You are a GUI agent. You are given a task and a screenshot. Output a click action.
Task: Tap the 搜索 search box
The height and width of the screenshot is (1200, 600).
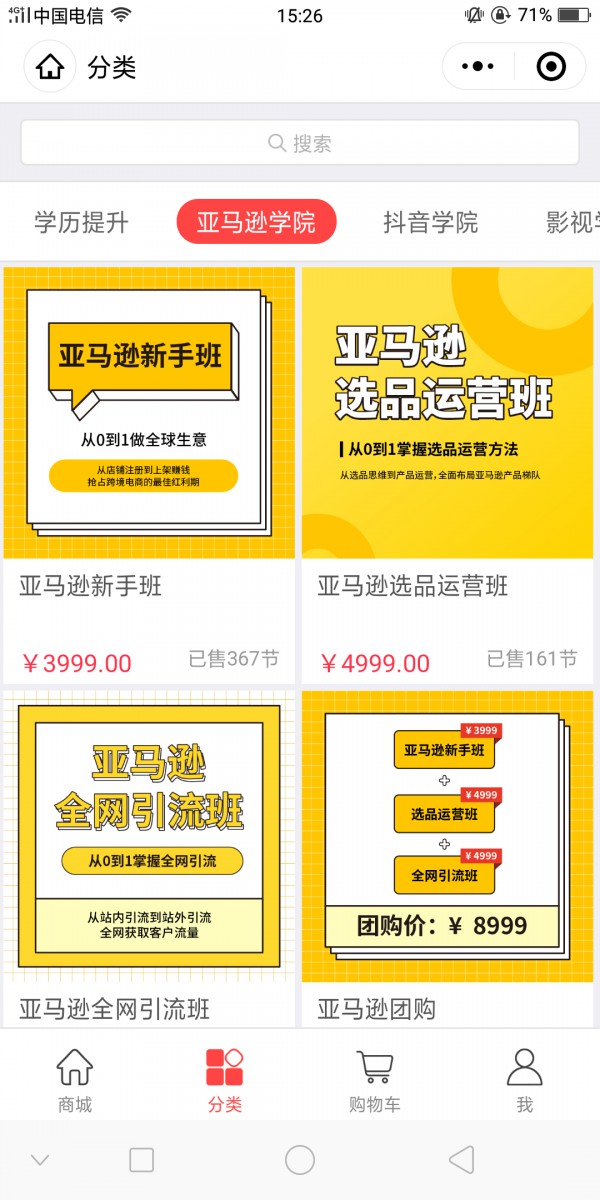pyautogui.click(x=300, y=143)
